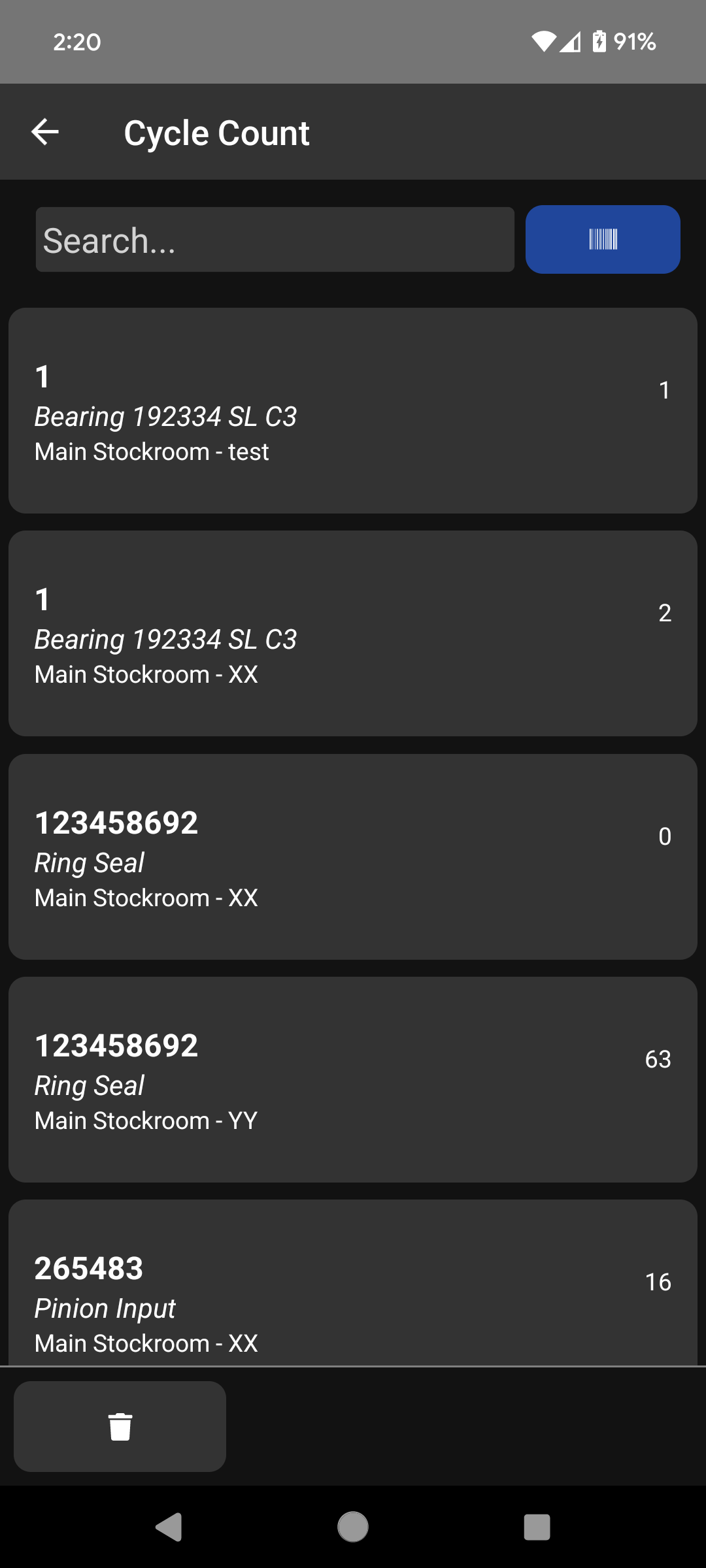Screen dimensions: 706x1568
Task: Open the barcode scanner button
Action: (602, 240)
